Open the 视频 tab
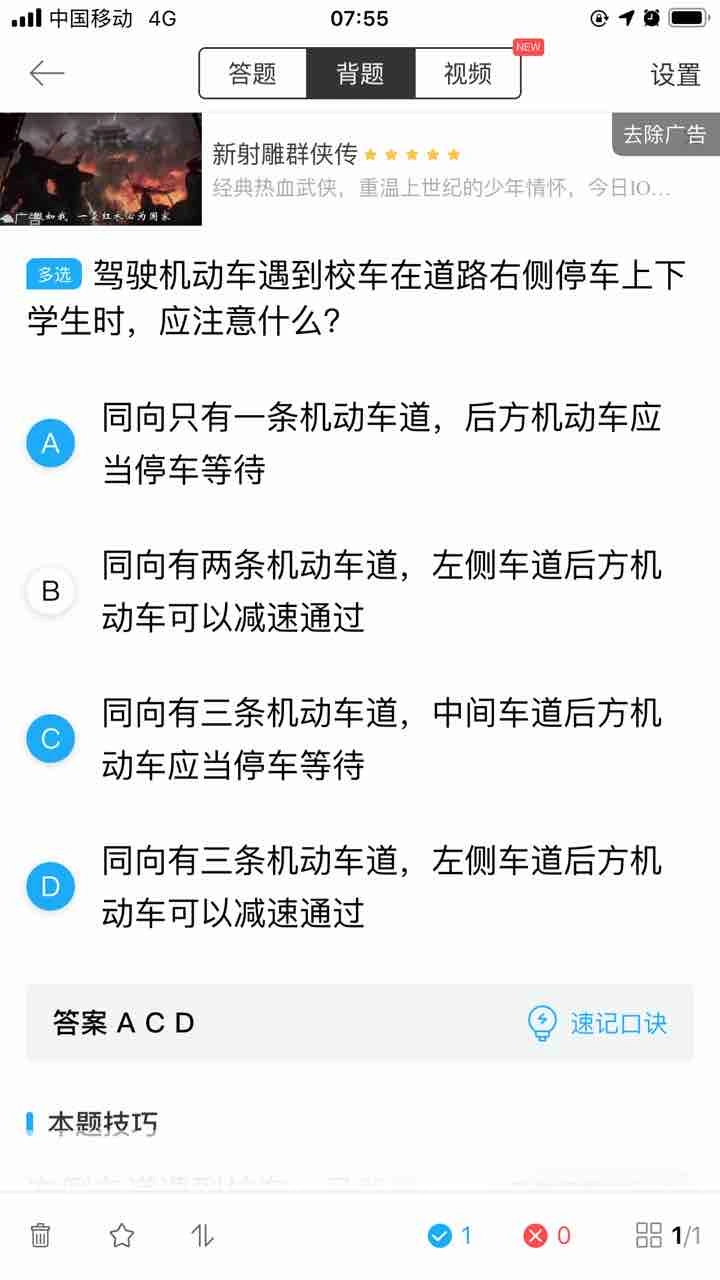Image resolution: width=720 pixels, height=1280 pixels. [x=468, y=73]
